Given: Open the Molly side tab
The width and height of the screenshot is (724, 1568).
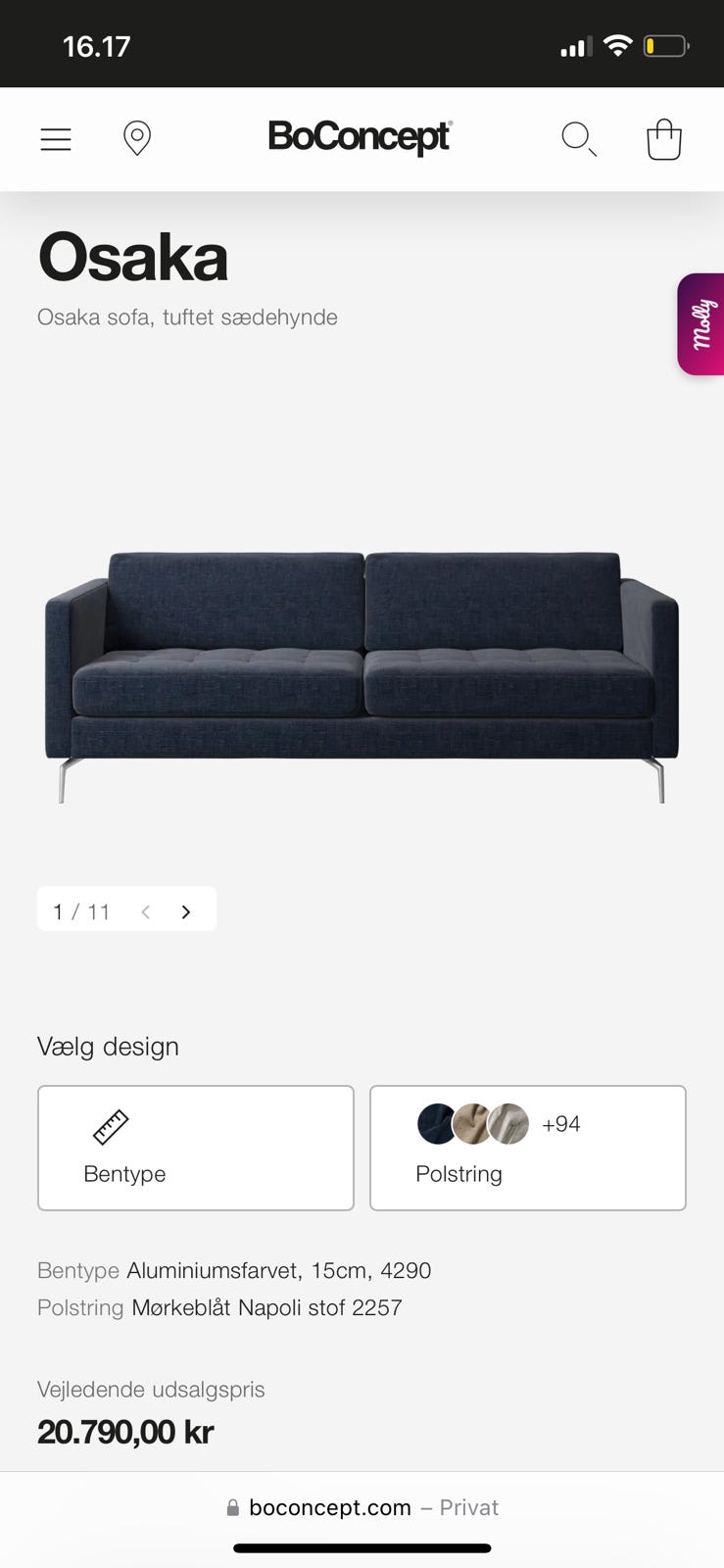Looking at the screenshot, I should coord(701,324).
